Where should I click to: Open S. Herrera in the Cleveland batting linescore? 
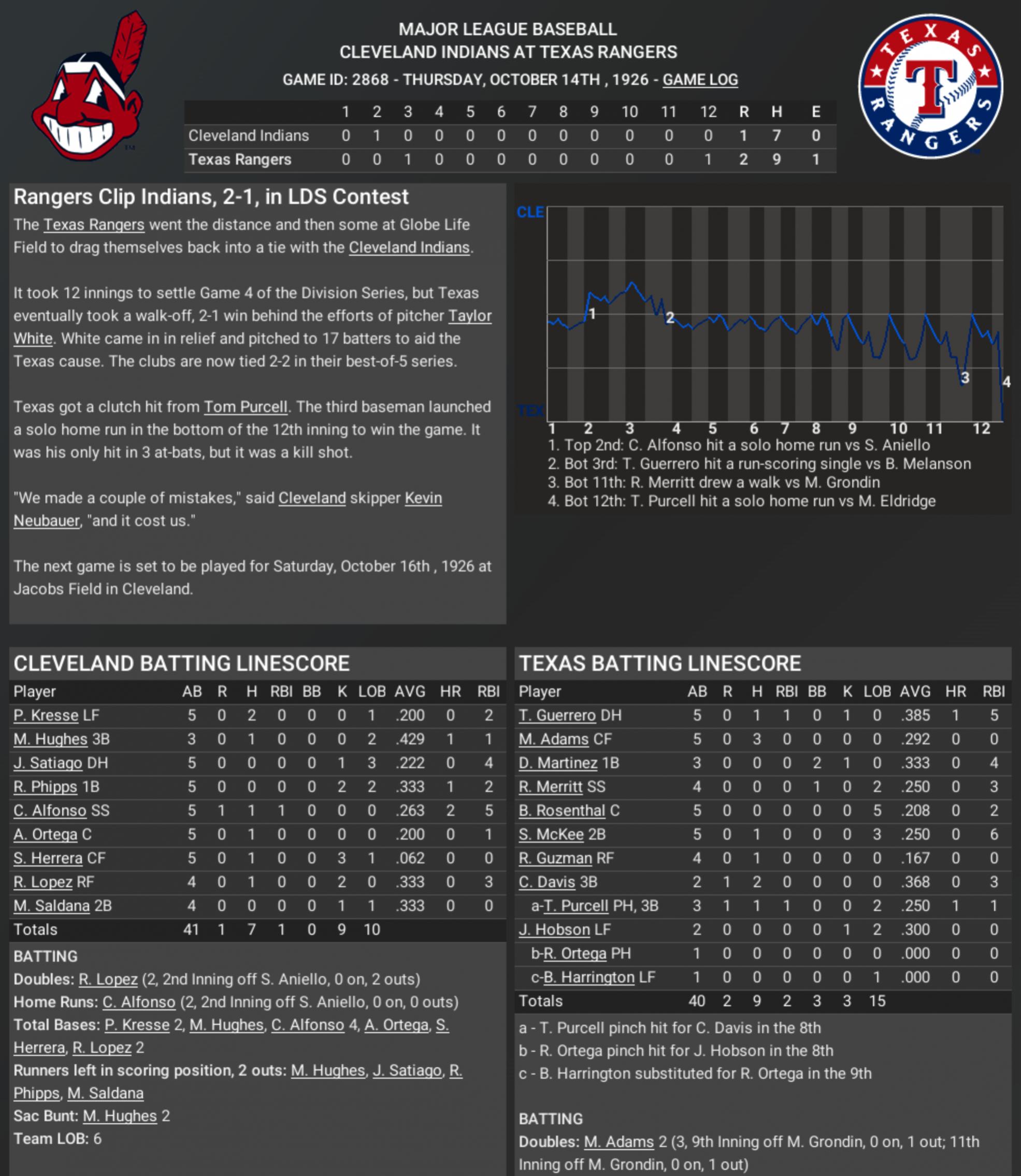coord(48,858)
